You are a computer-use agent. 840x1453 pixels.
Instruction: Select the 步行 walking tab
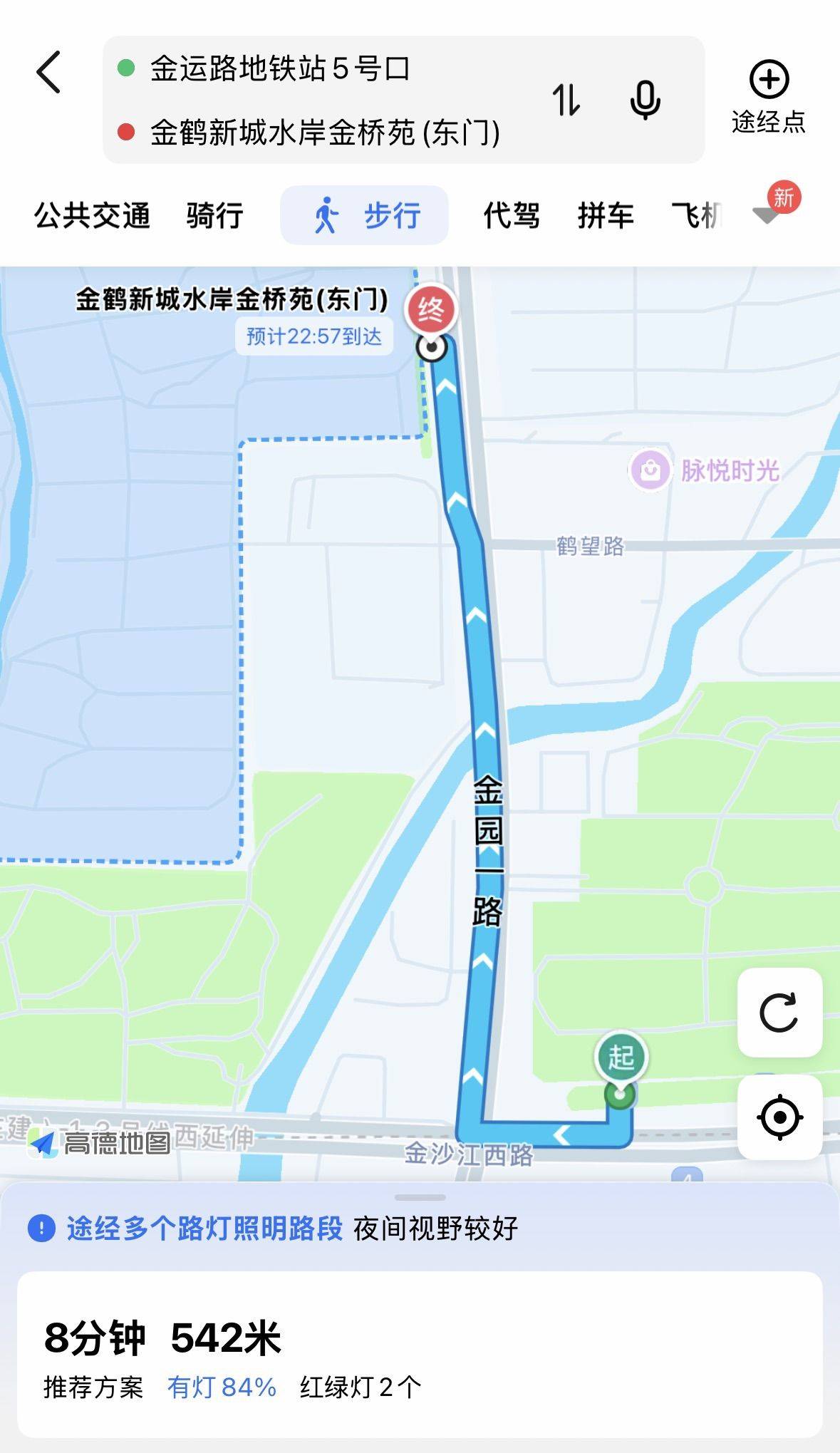coord(364,215)
